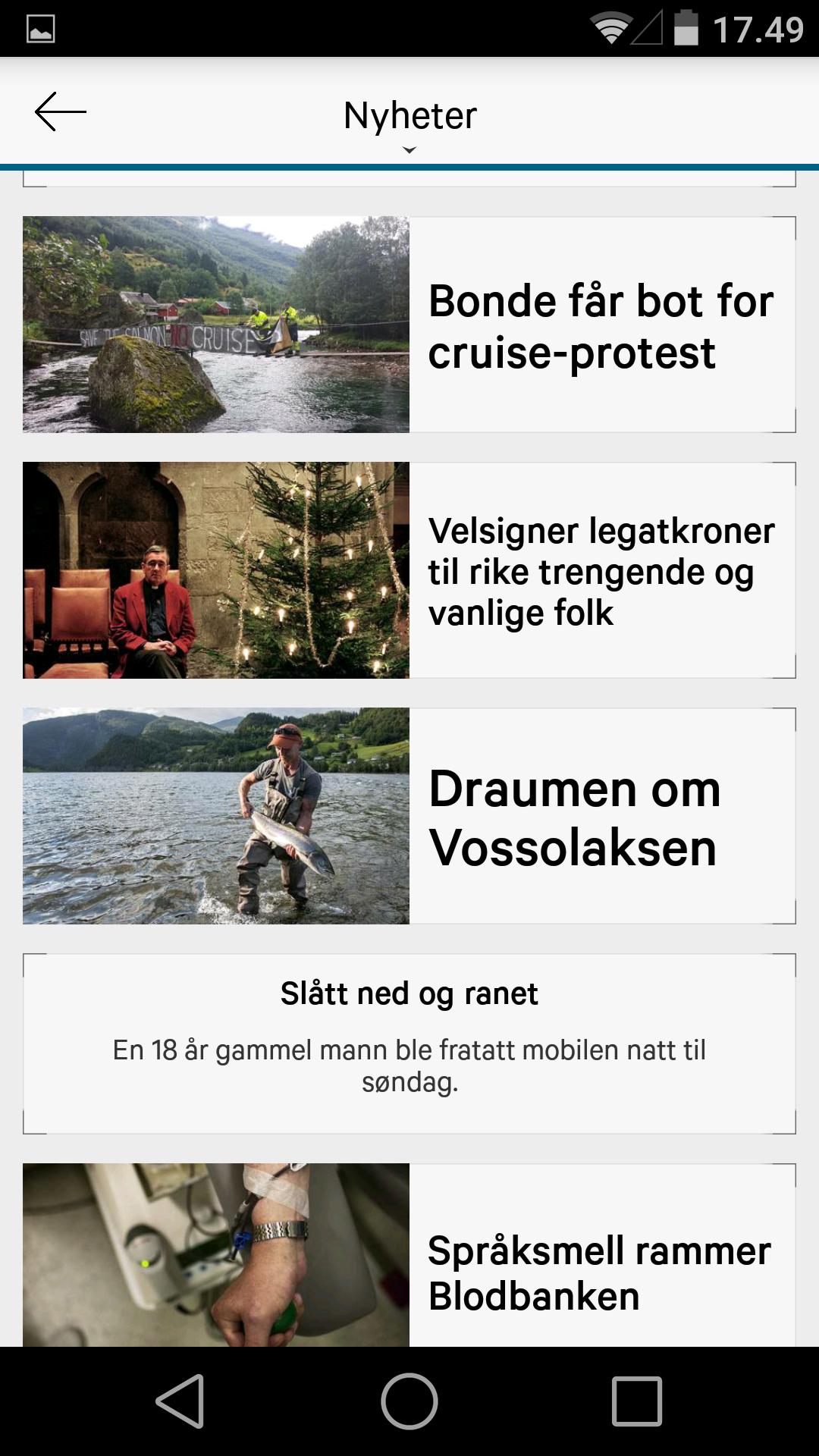This screenshot has width=819, height=1456.
Task: Go back using the arrow icon
Action: pyautogui.click(x=61, y=112)
